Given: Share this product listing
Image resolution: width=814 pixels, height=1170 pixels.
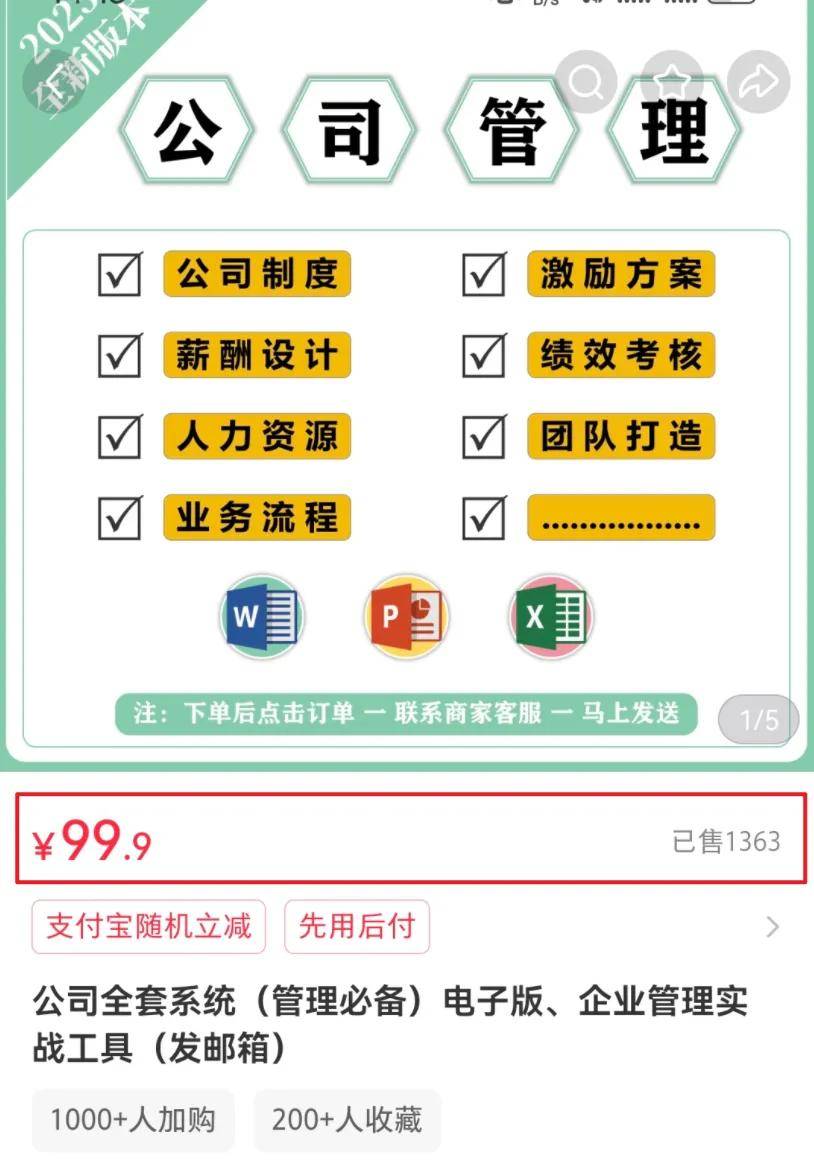Looking at the screenshot, I should click(x=759, y=81).
